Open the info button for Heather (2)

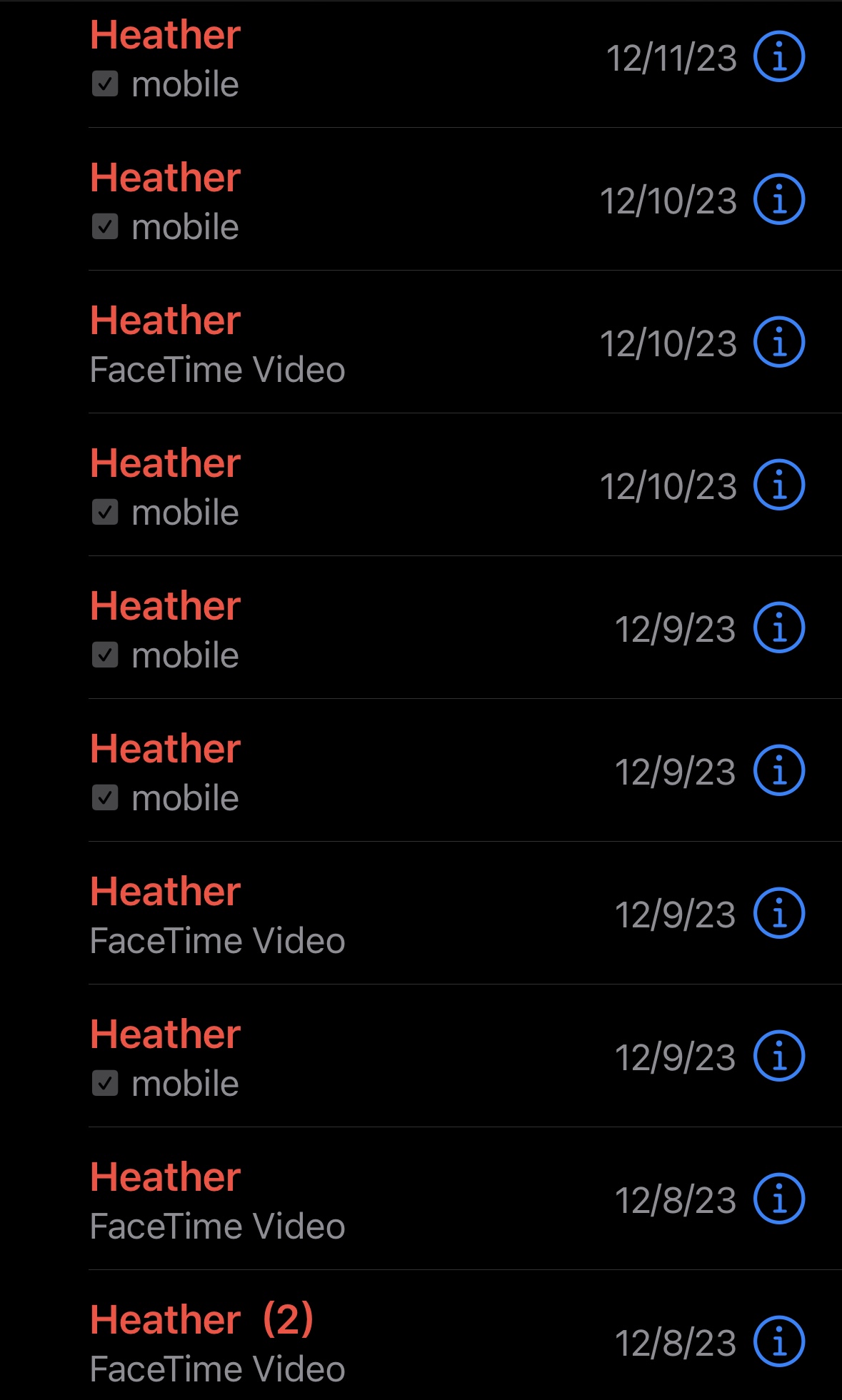pos(779,1341)
